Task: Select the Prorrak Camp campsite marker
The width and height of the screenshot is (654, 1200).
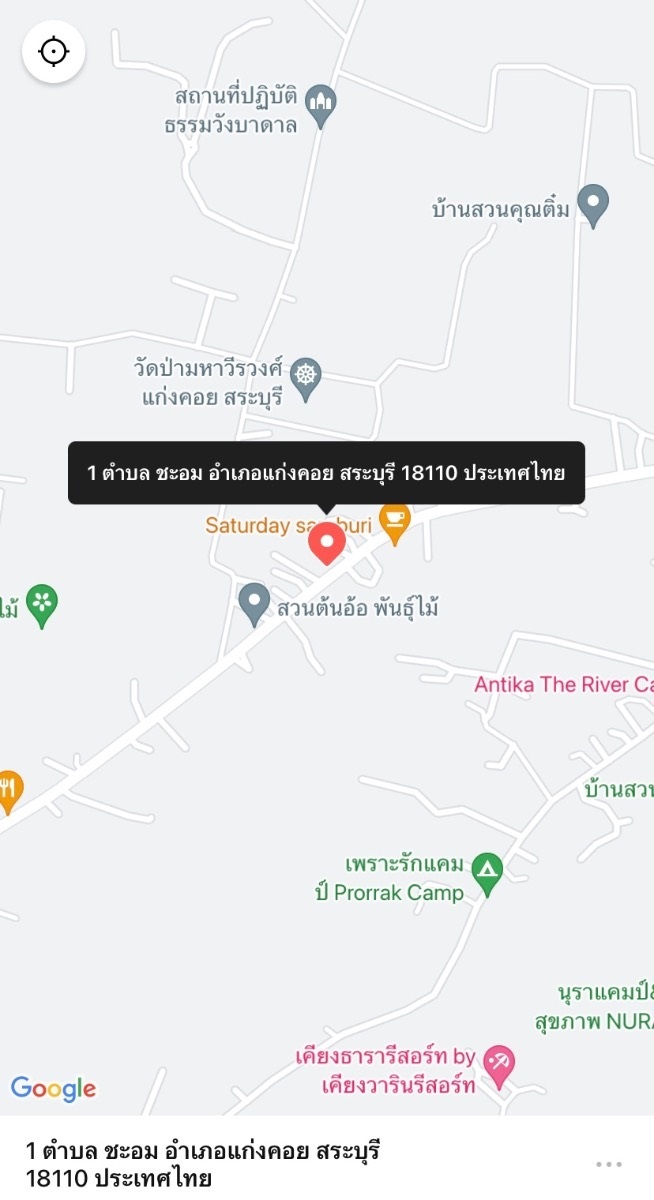Action: (x=486, y=873)
